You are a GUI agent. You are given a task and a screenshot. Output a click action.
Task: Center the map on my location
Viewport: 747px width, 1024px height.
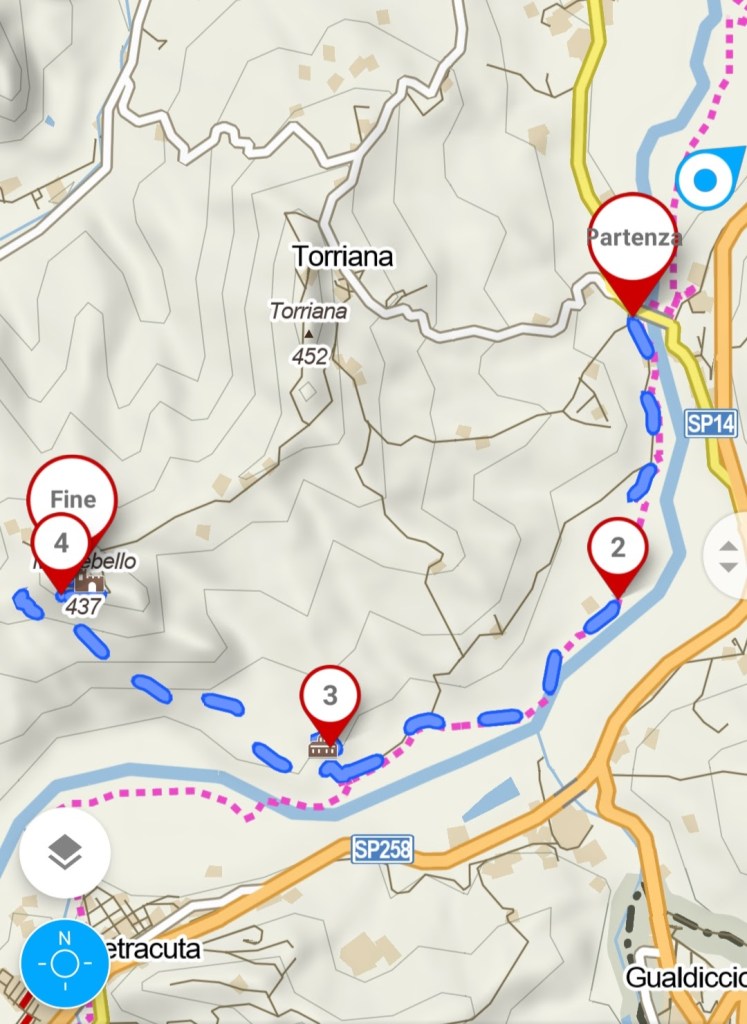[65, 963]
